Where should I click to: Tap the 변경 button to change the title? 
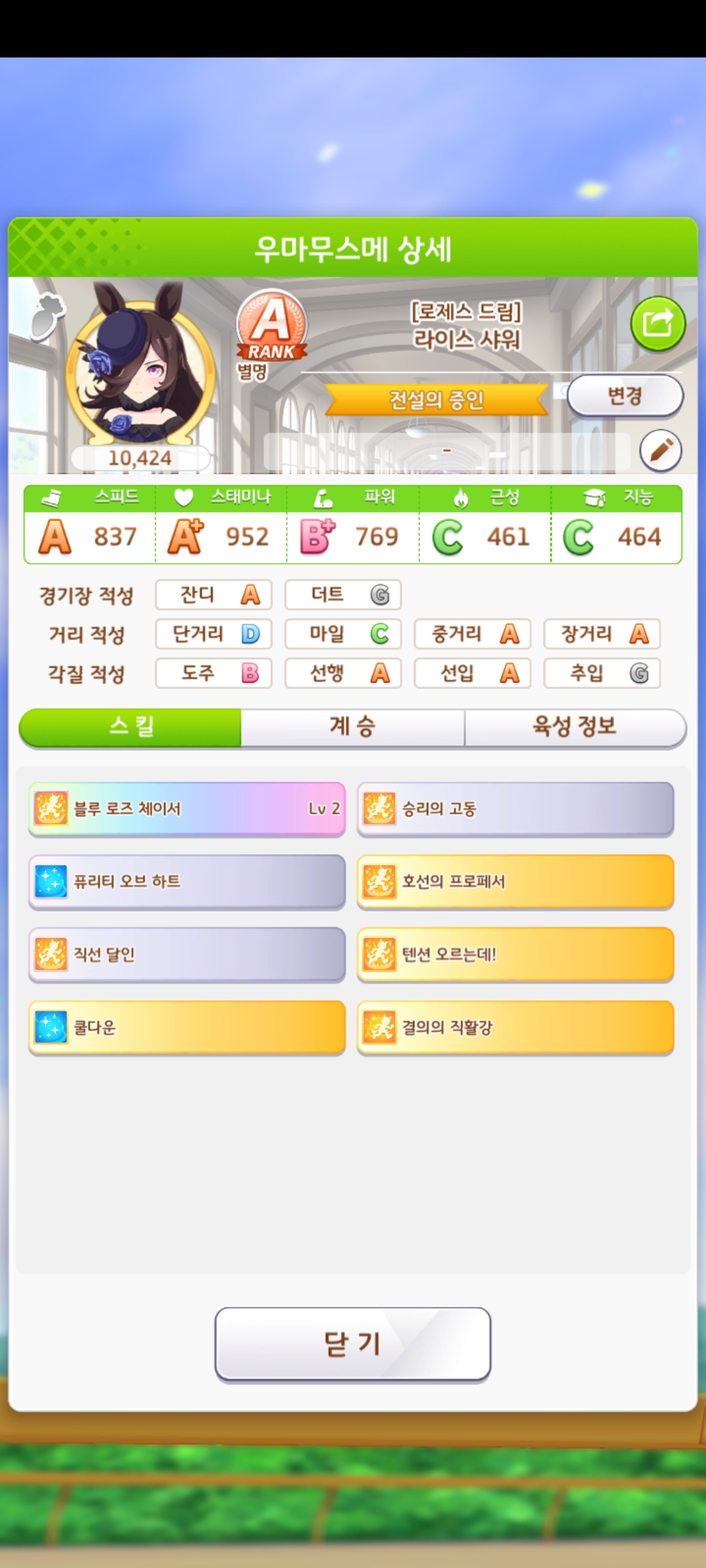click(624, 395)
